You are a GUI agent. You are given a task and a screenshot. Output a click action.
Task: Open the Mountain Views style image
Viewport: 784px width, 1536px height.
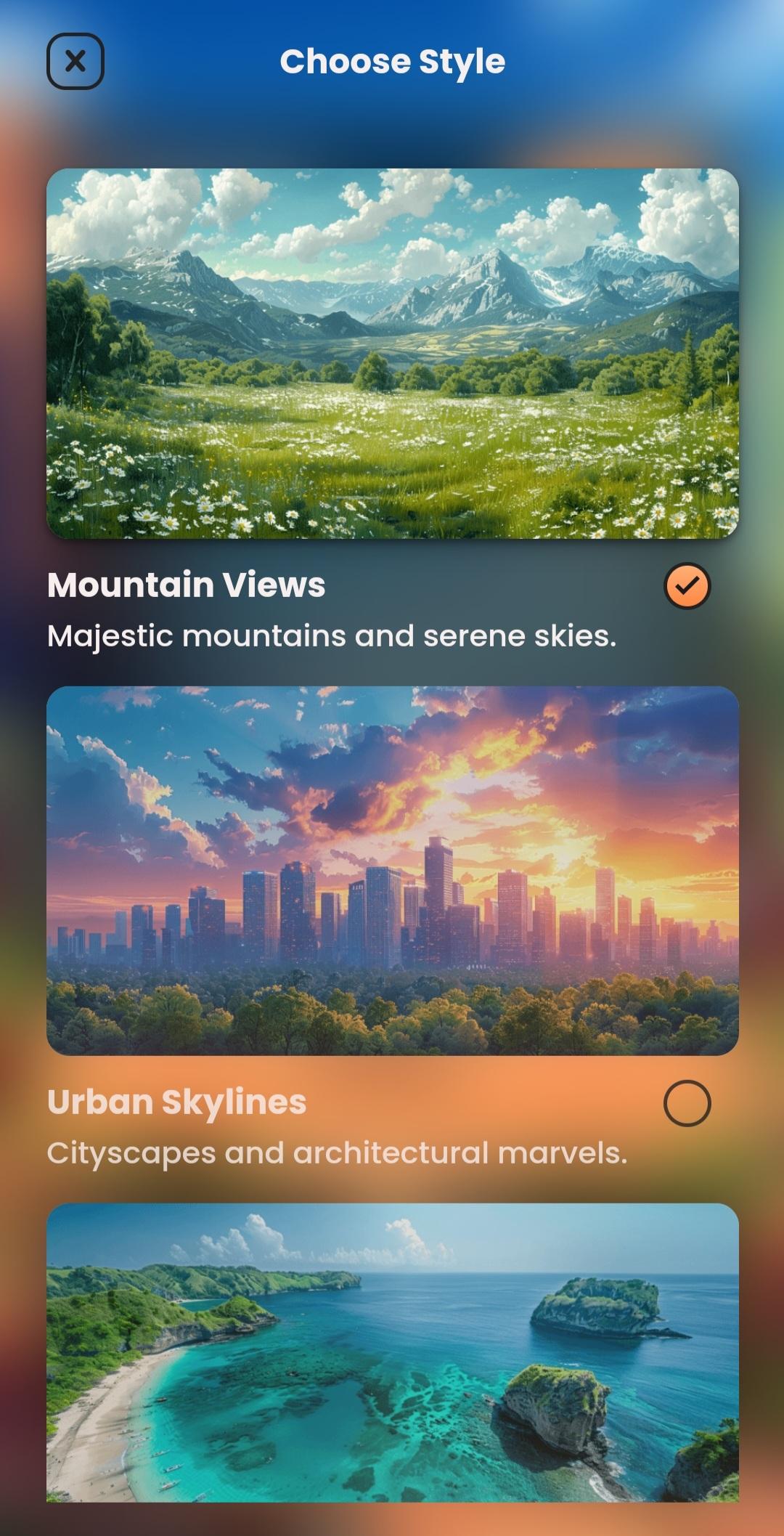pos(393,354)
